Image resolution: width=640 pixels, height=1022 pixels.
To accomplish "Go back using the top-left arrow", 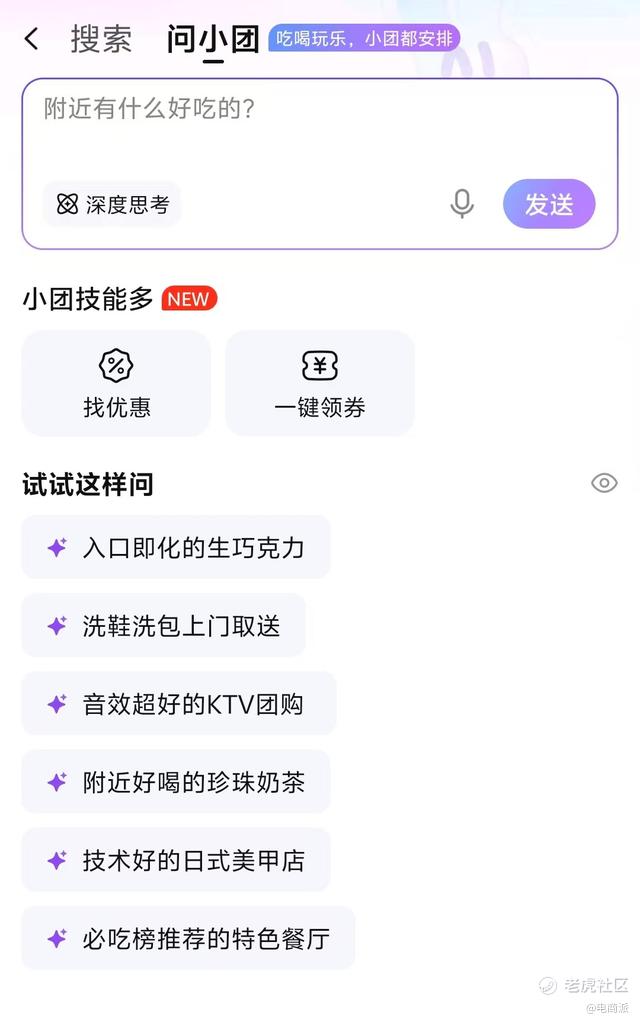I will pos(32,40).
